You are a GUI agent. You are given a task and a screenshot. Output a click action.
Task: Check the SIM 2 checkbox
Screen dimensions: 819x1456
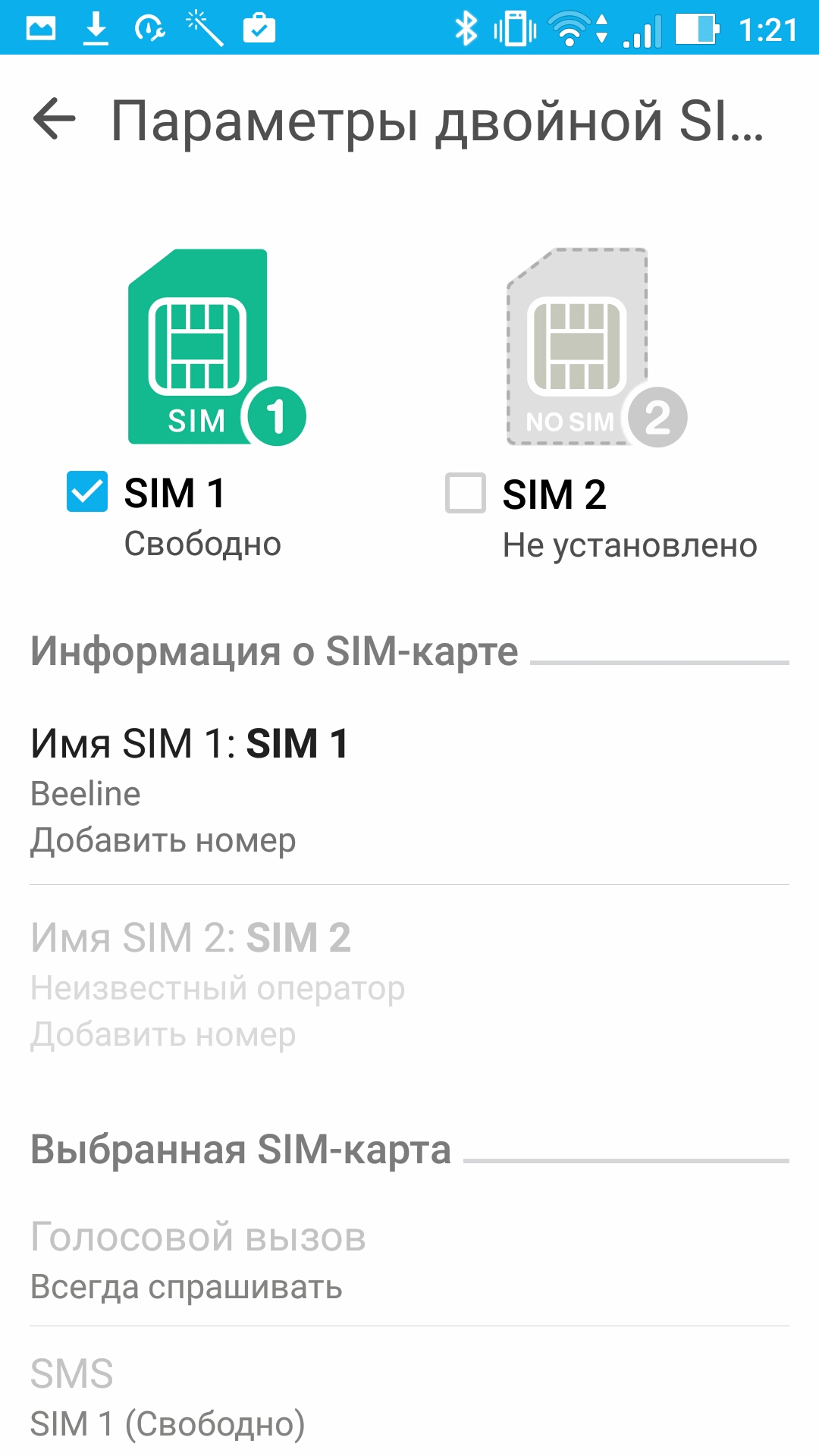466,493
